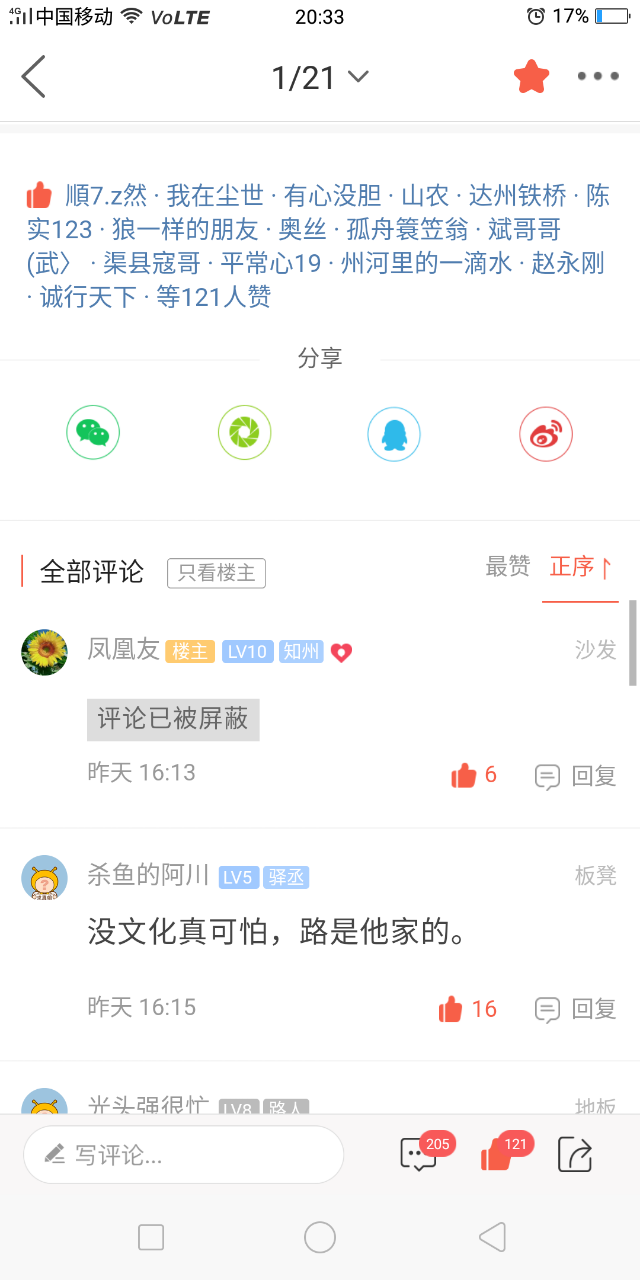640x1280 pixels.
Task: Switch comment order to 正序
Action: (580, 567)
